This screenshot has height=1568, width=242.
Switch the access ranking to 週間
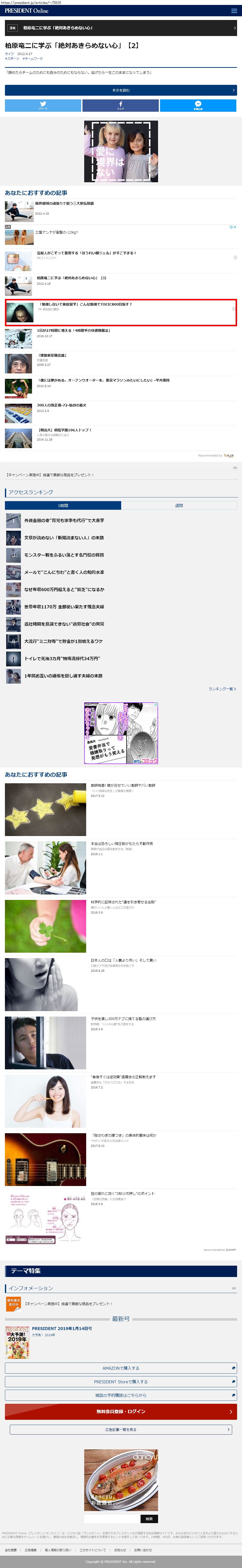[179, 506]
